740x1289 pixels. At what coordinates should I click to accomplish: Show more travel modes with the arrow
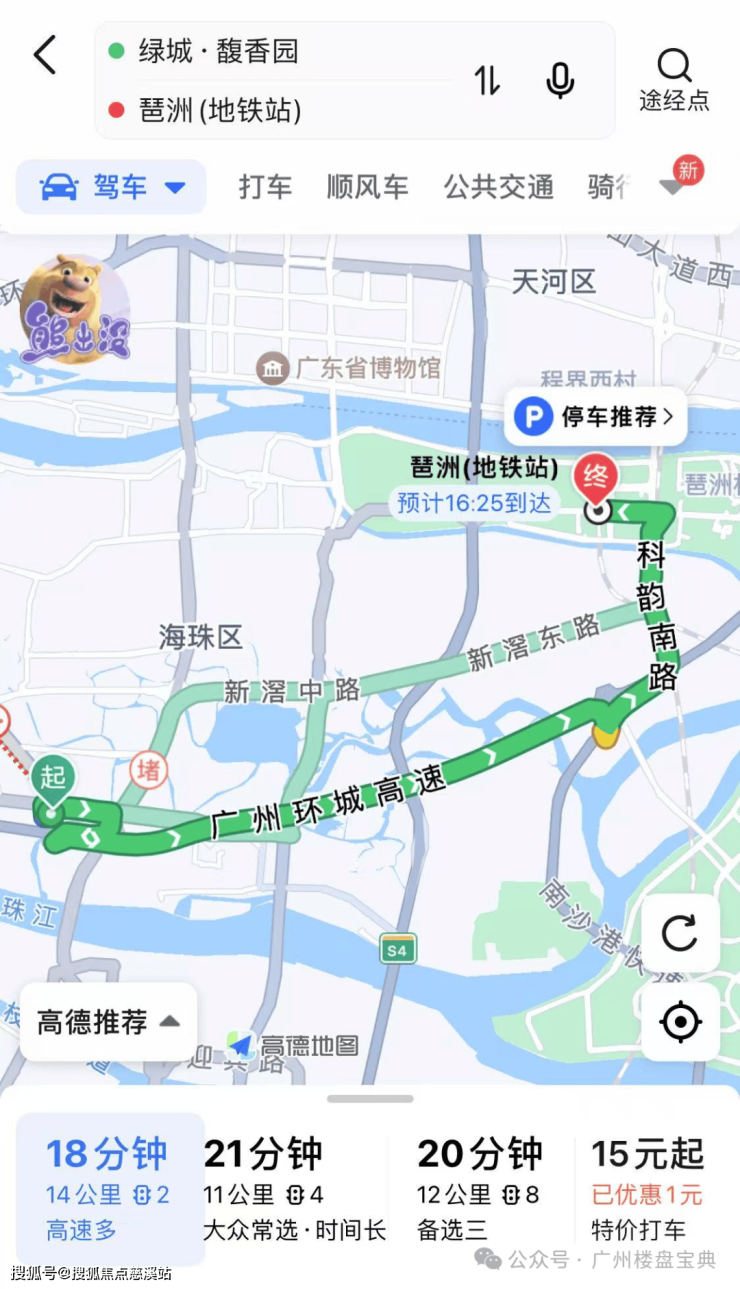tap(673, 187)
